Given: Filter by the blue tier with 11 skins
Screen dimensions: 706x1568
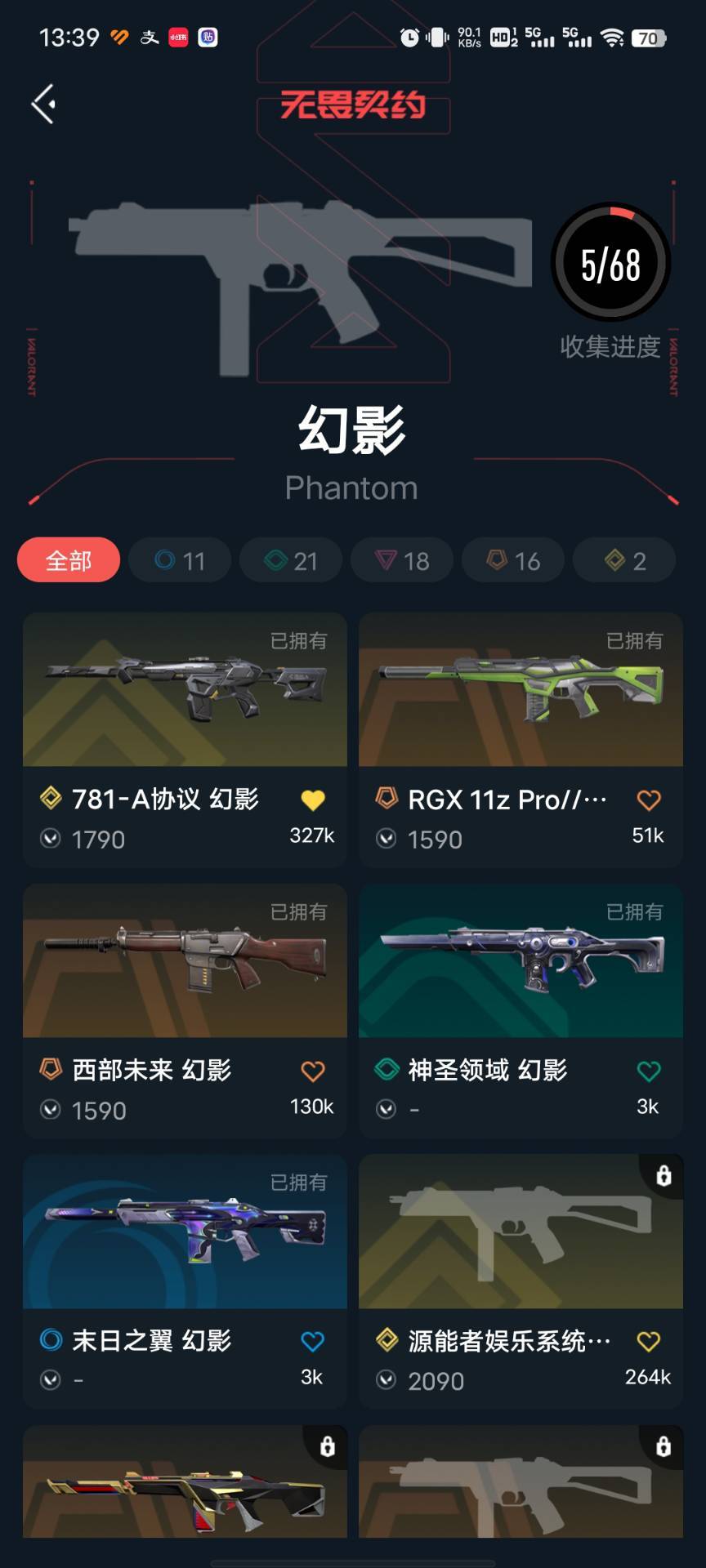Looking at the screenshot, I should (x=180, y=560).
